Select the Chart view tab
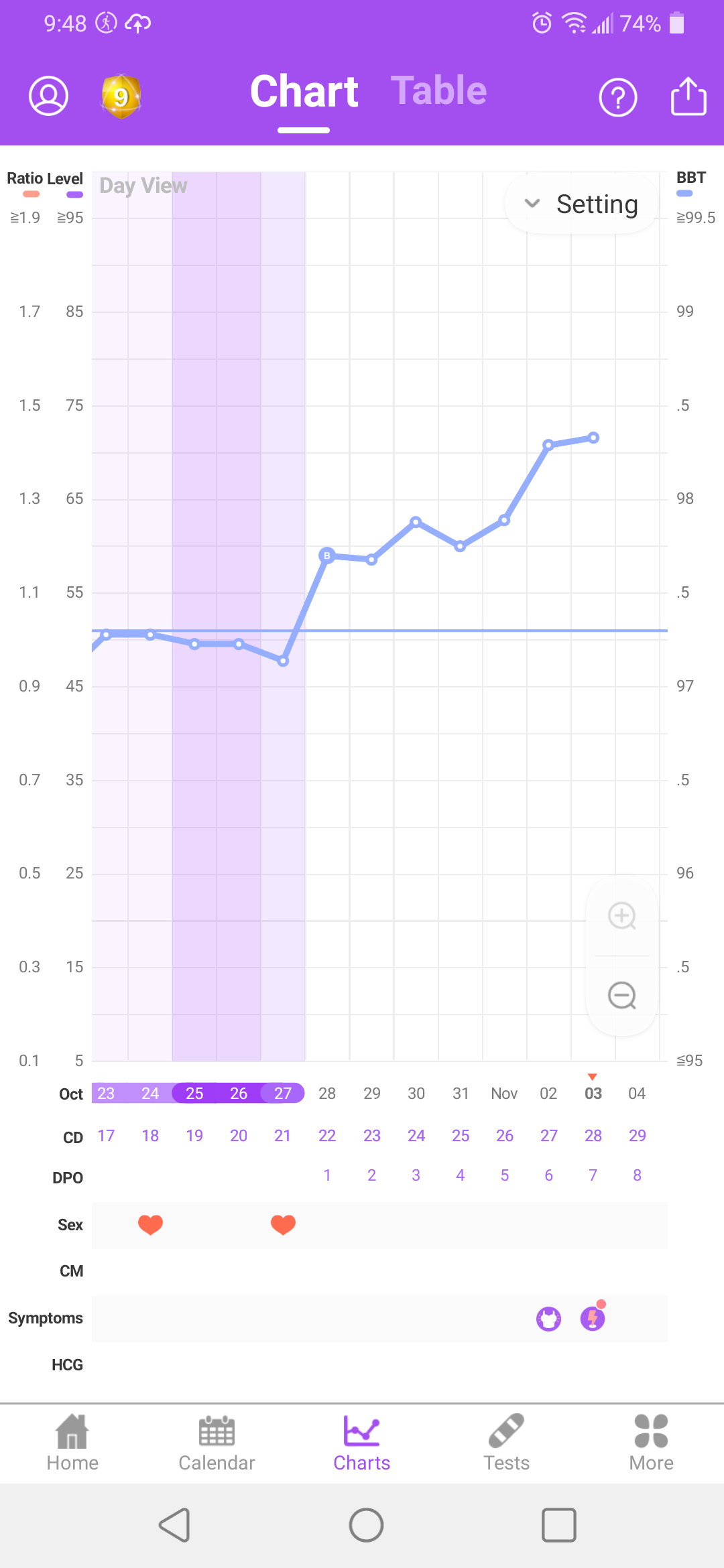 pos(304,91)
